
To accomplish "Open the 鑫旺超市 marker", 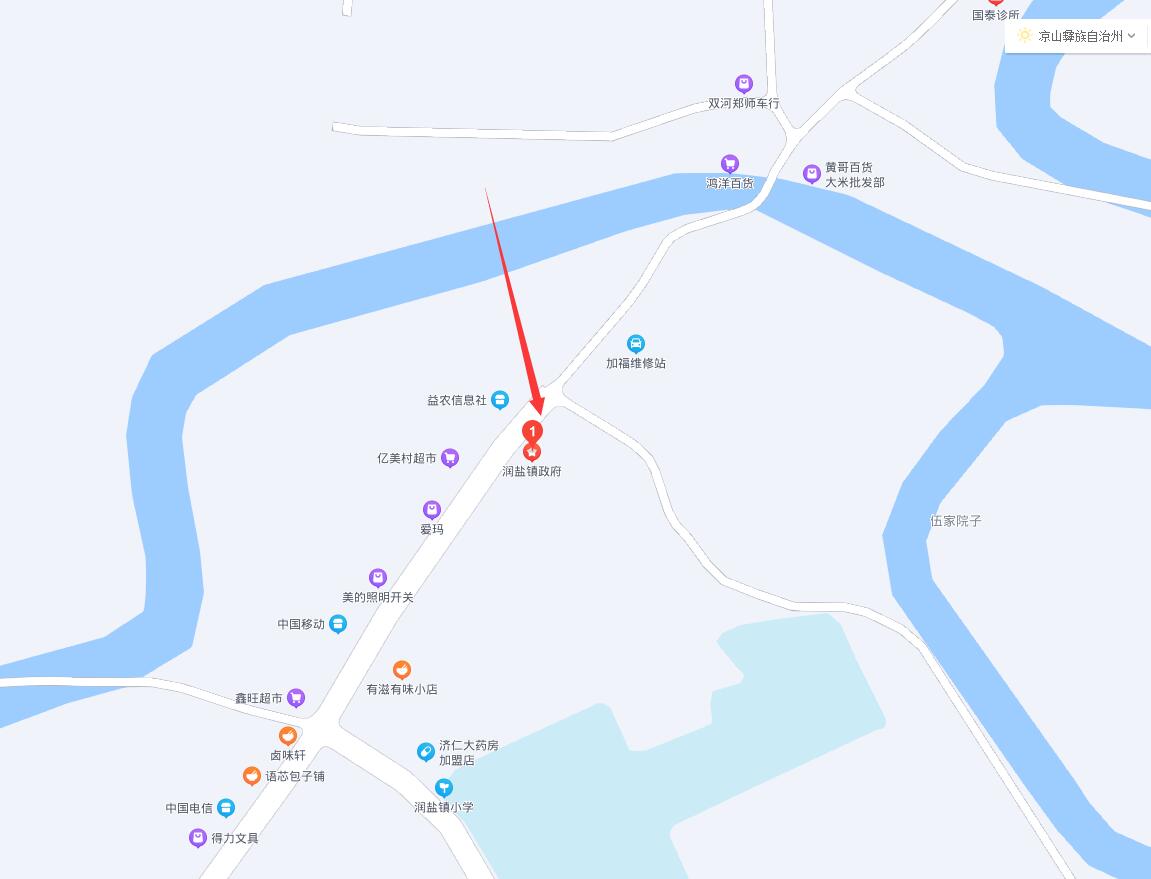I will [295, 698].
